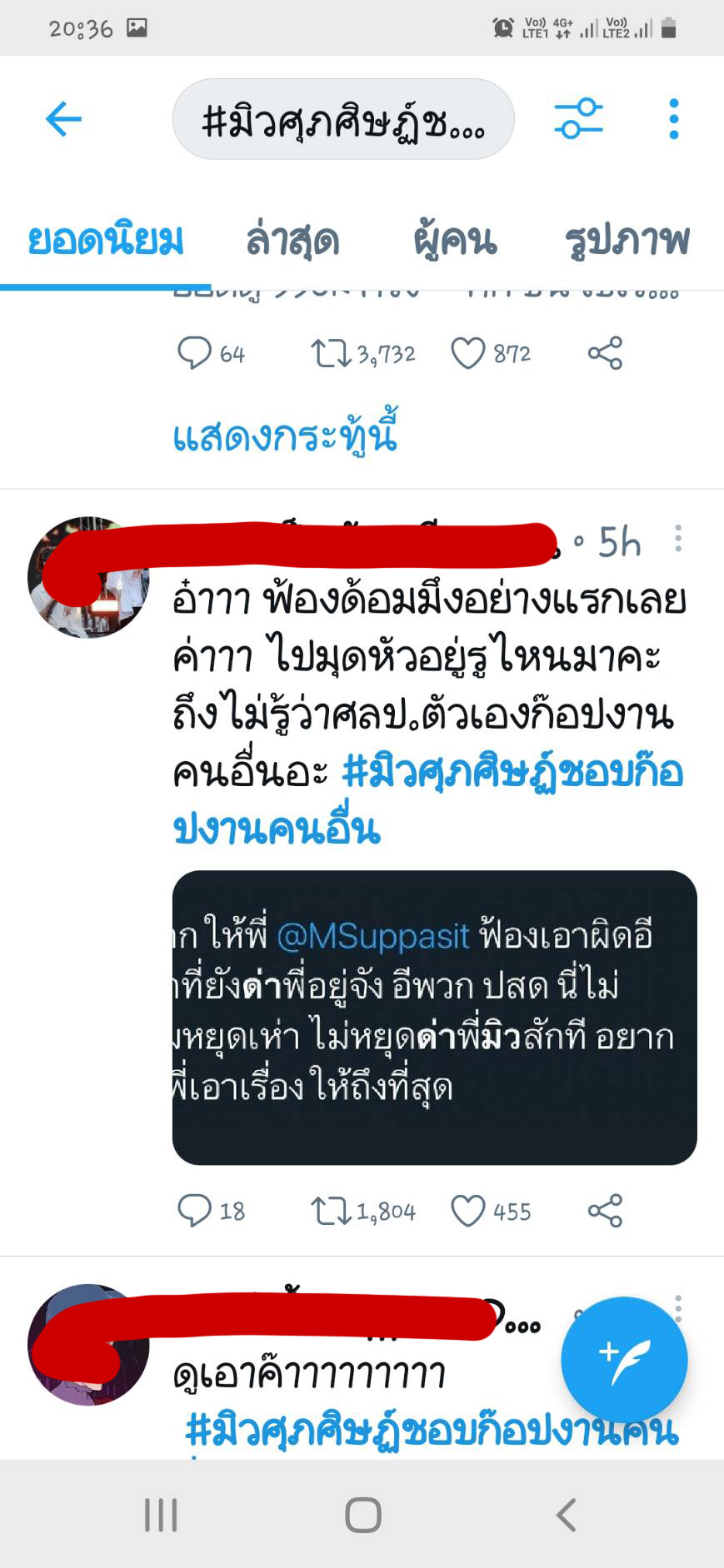Open recent apps from navigation bar
This screenshot has height=1568, width=724.
pyautogui.click(x=161, y=1515)
